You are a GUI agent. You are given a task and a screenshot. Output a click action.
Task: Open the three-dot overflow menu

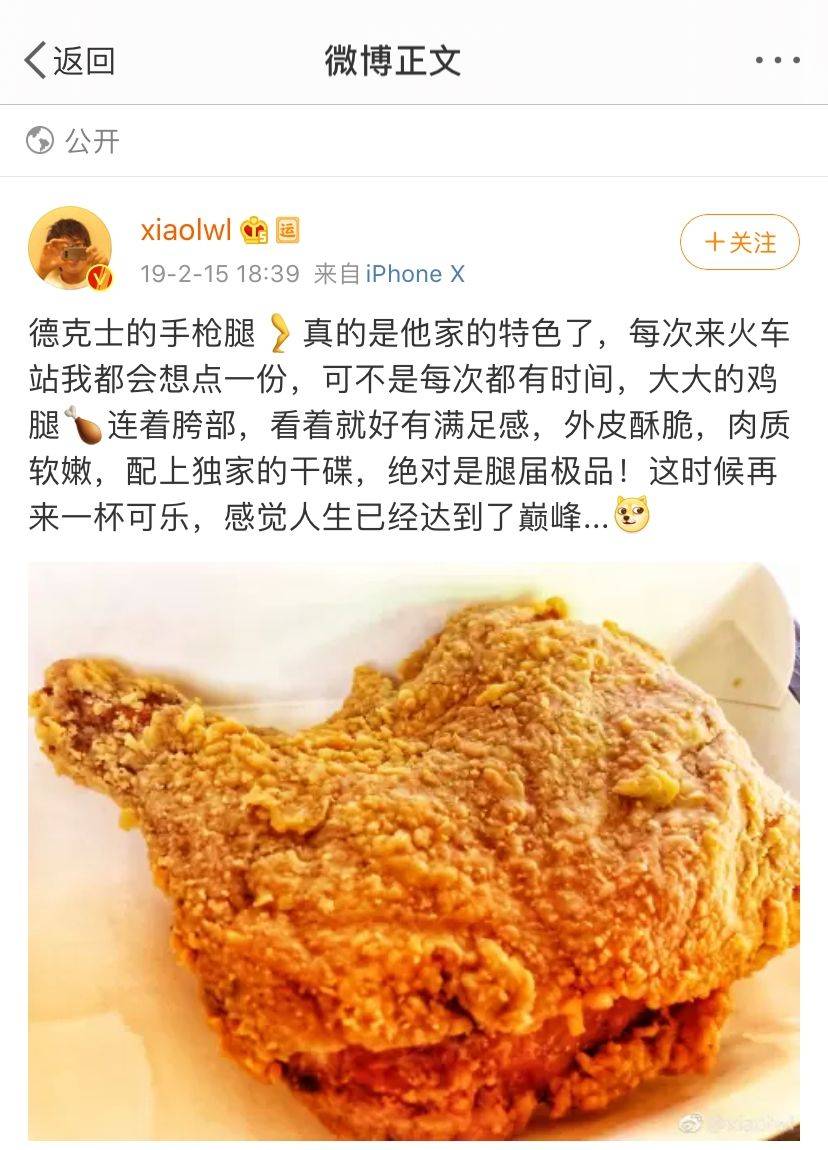tap(777, 61)
